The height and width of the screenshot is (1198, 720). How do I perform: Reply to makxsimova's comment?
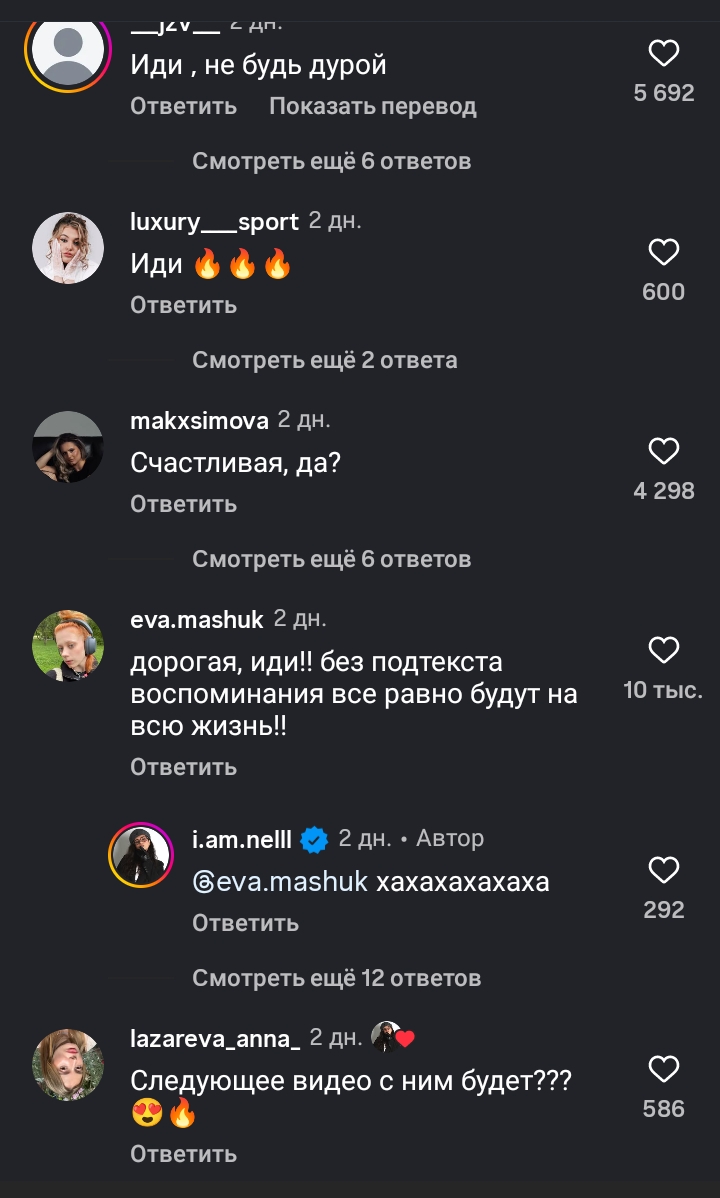183,504
